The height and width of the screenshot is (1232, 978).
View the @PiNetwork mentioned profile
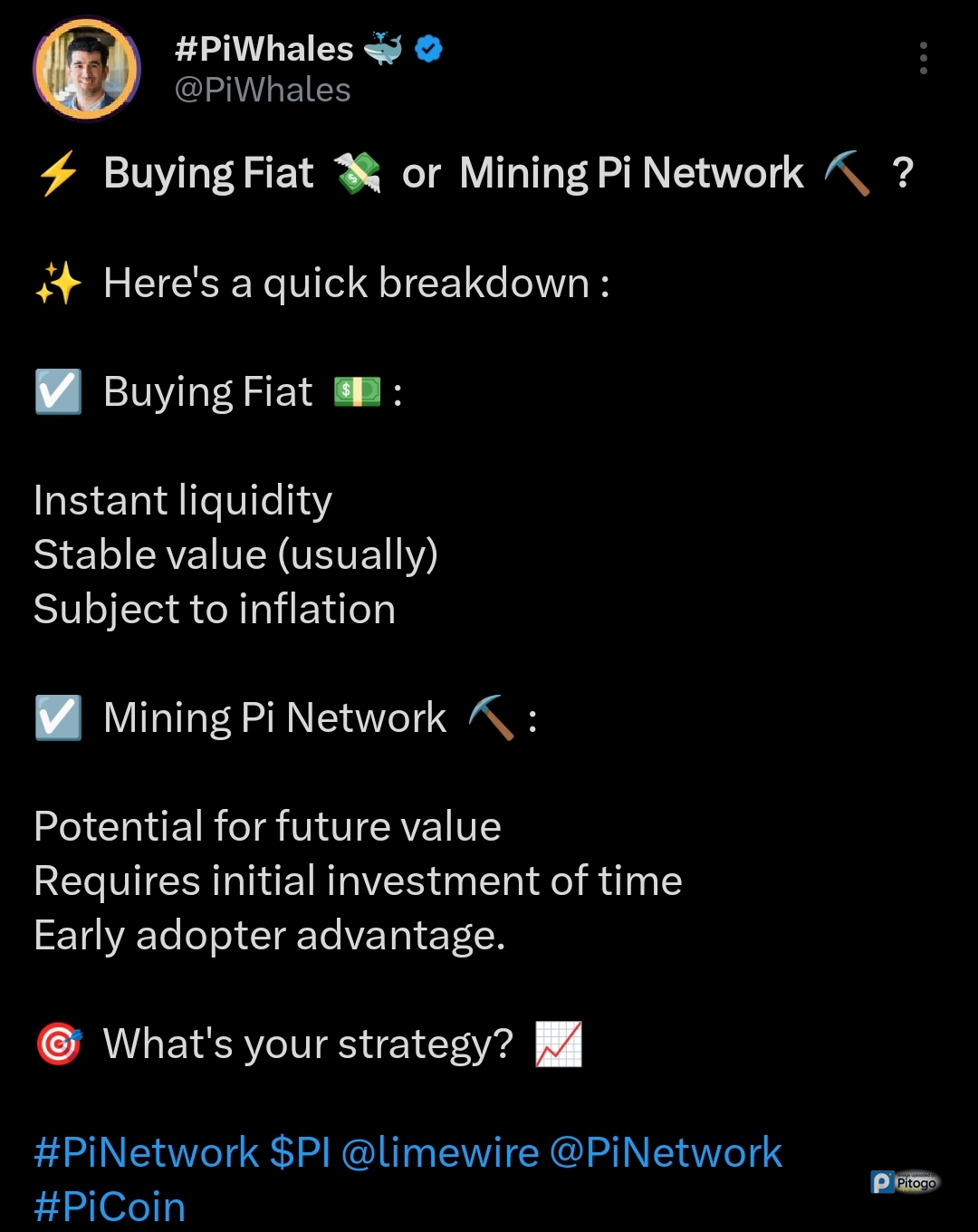666,1153
